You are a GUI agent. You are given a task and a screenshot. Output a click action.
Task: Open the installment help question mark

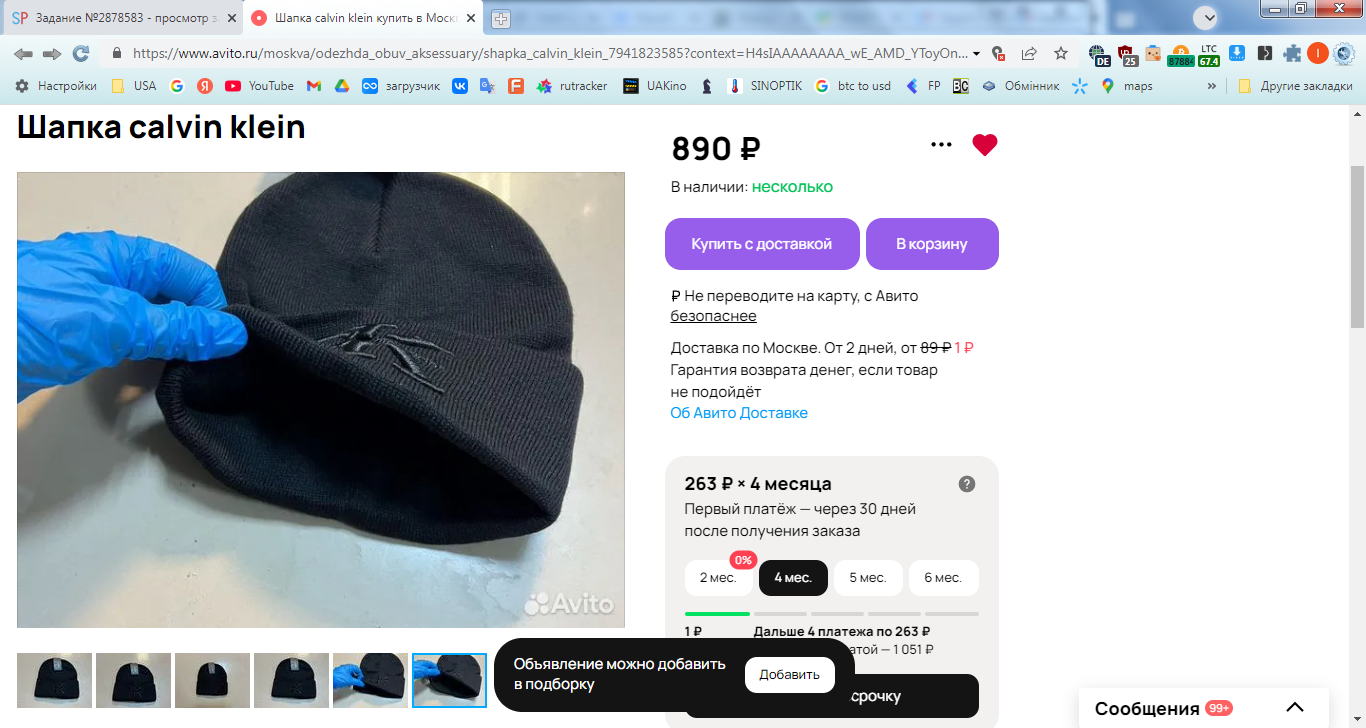(x=967, y=484)
